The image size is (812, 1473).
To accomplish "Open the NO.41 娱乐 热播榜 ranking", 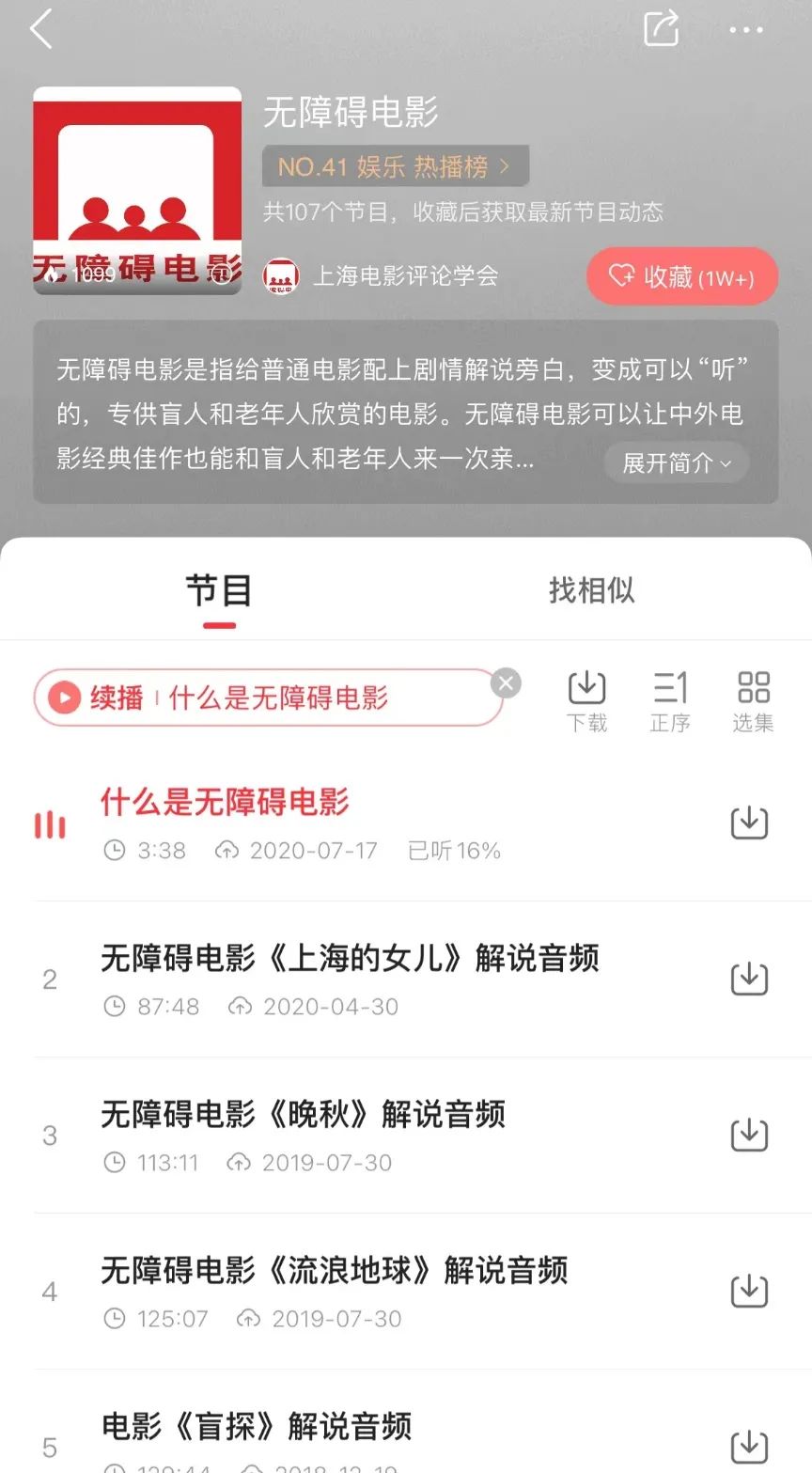I will [x=395, y=166].
